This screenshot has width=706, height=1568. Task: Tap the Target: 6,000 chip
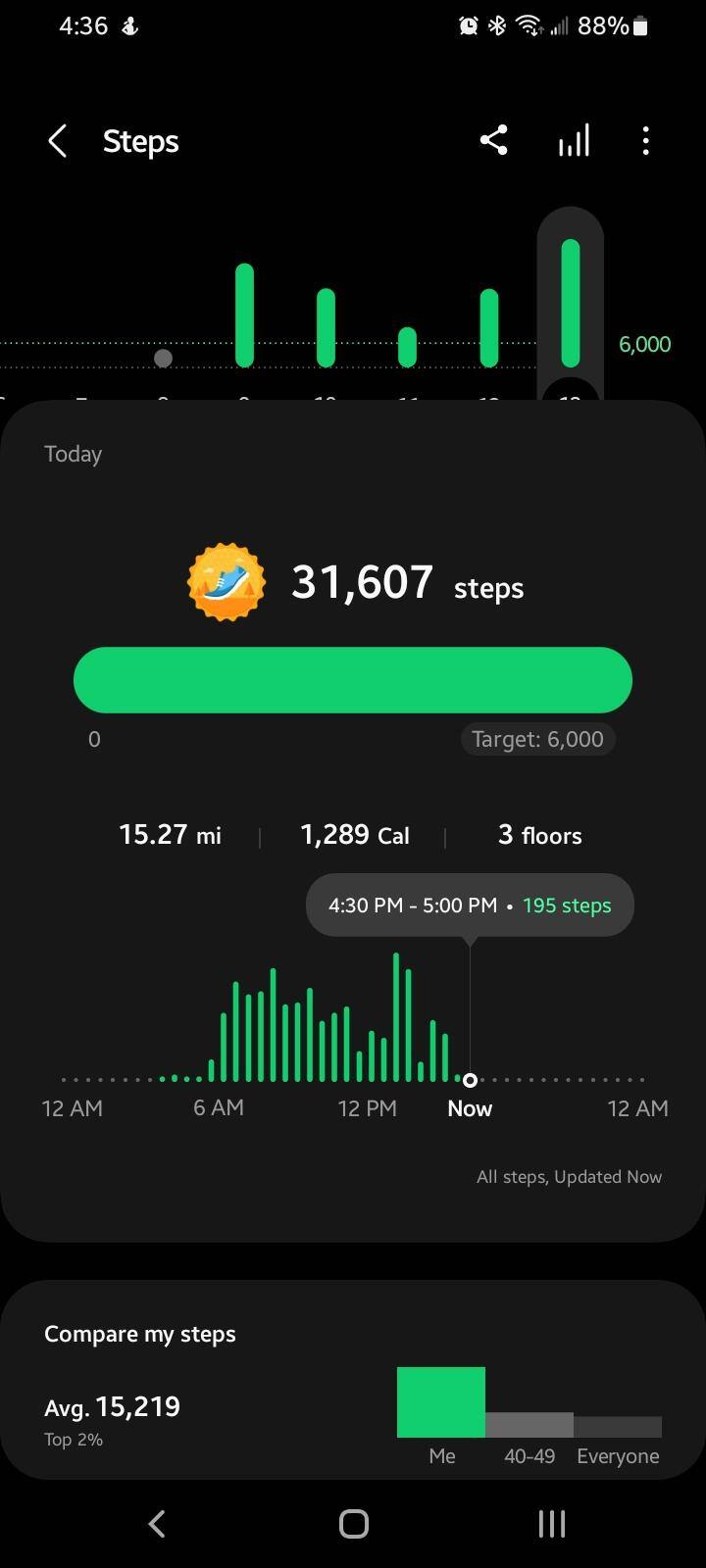[537, 739]
